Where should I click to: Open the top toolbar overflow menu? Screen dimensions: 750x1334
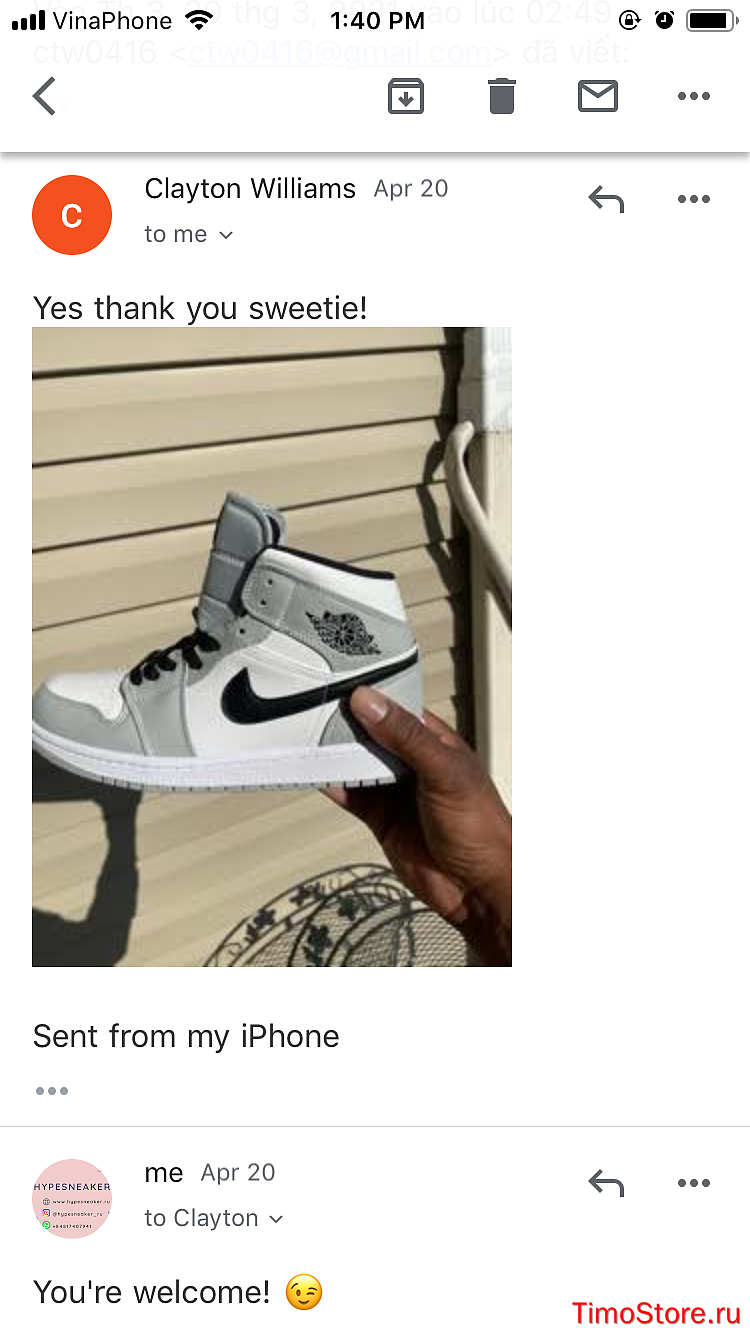click(693, 97)
